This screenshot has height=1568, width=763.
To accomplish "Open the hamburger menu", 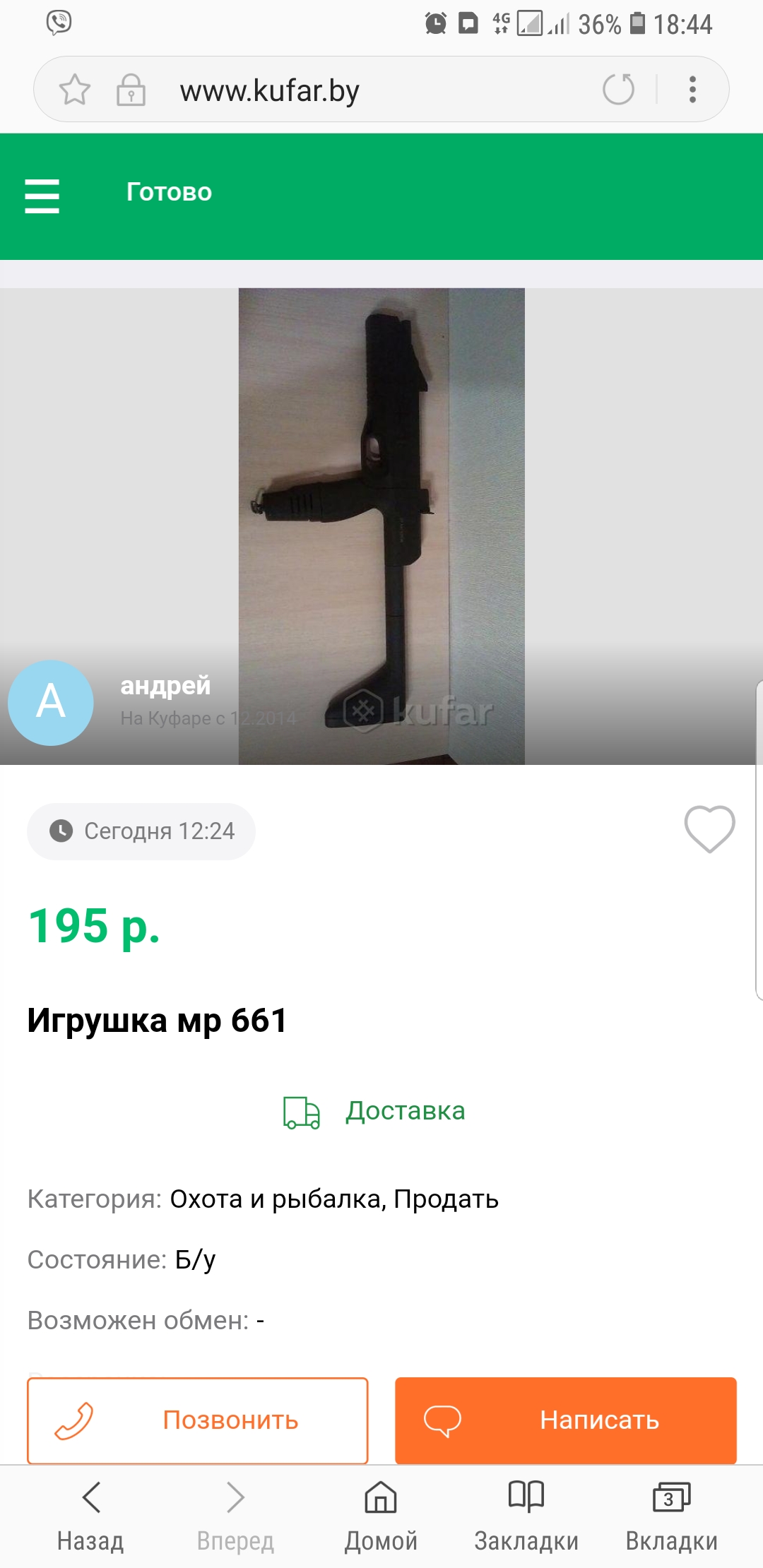I will pyautogui.click(x=42, y=196).
